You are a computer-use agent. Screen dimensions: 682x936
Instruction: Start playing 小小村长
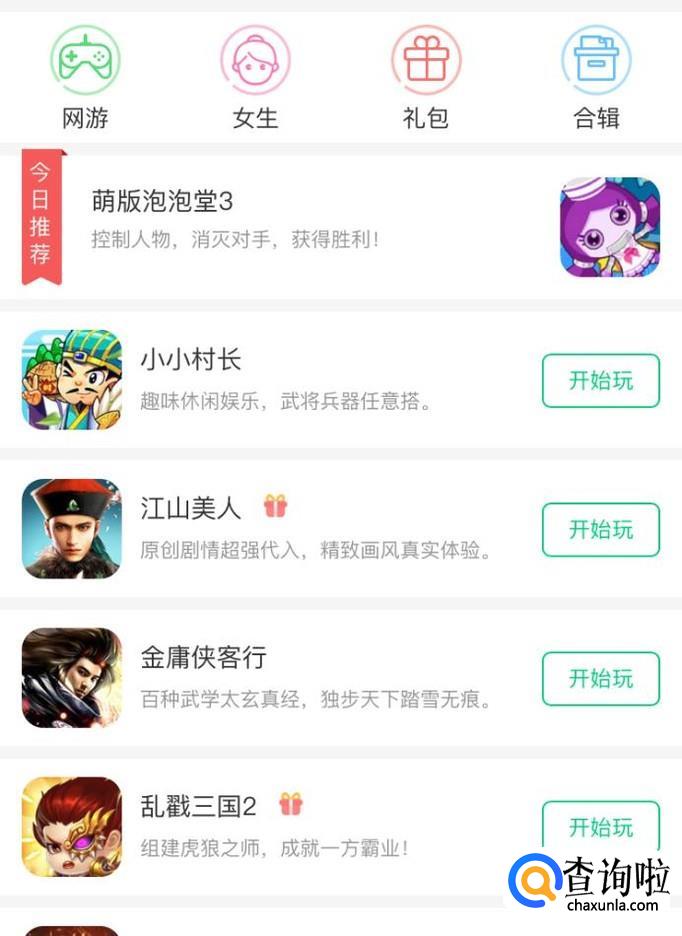coord(600,381)
